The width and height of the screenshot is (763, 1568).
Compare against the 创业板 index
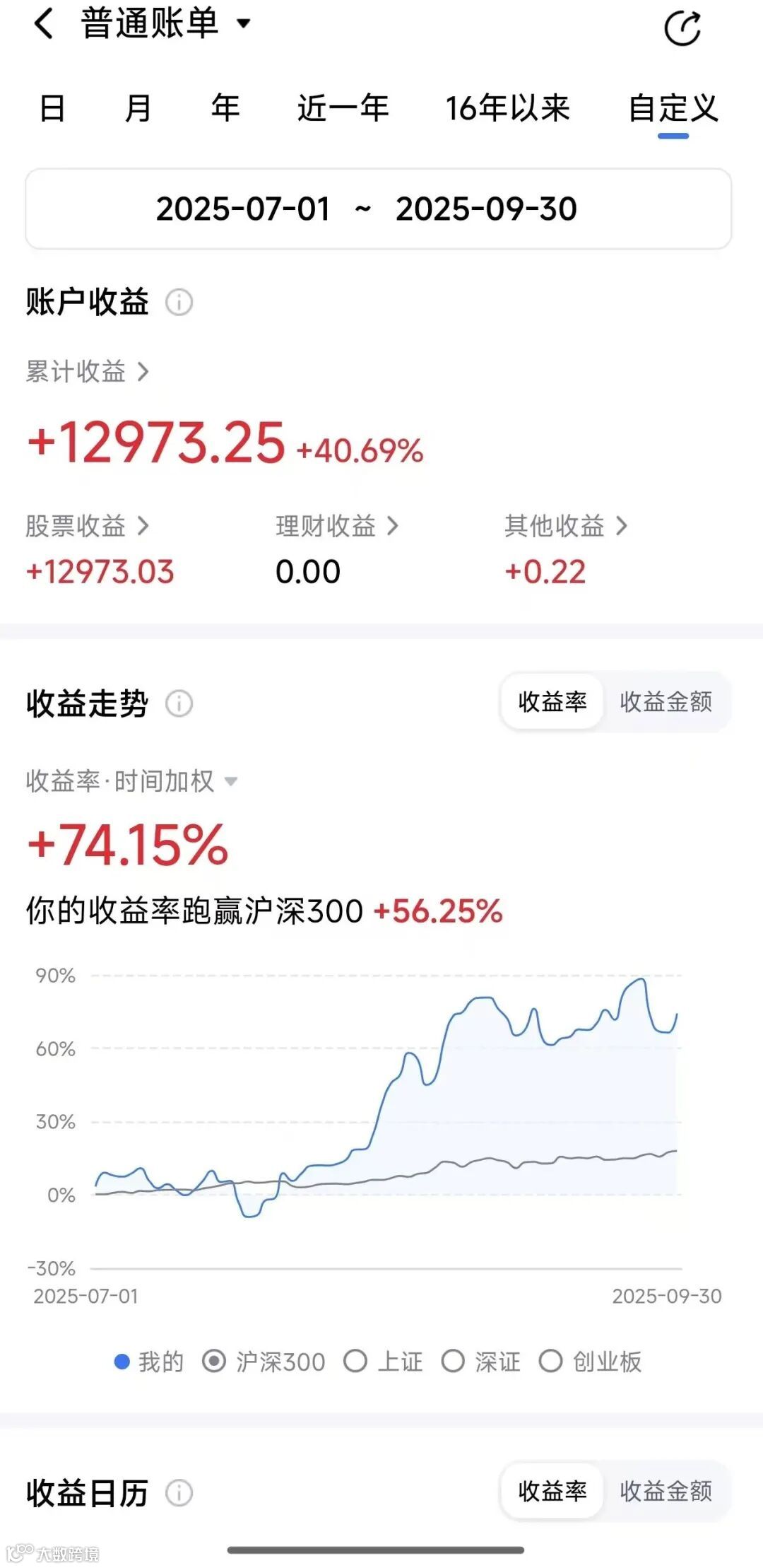(x=591, y=1362)
